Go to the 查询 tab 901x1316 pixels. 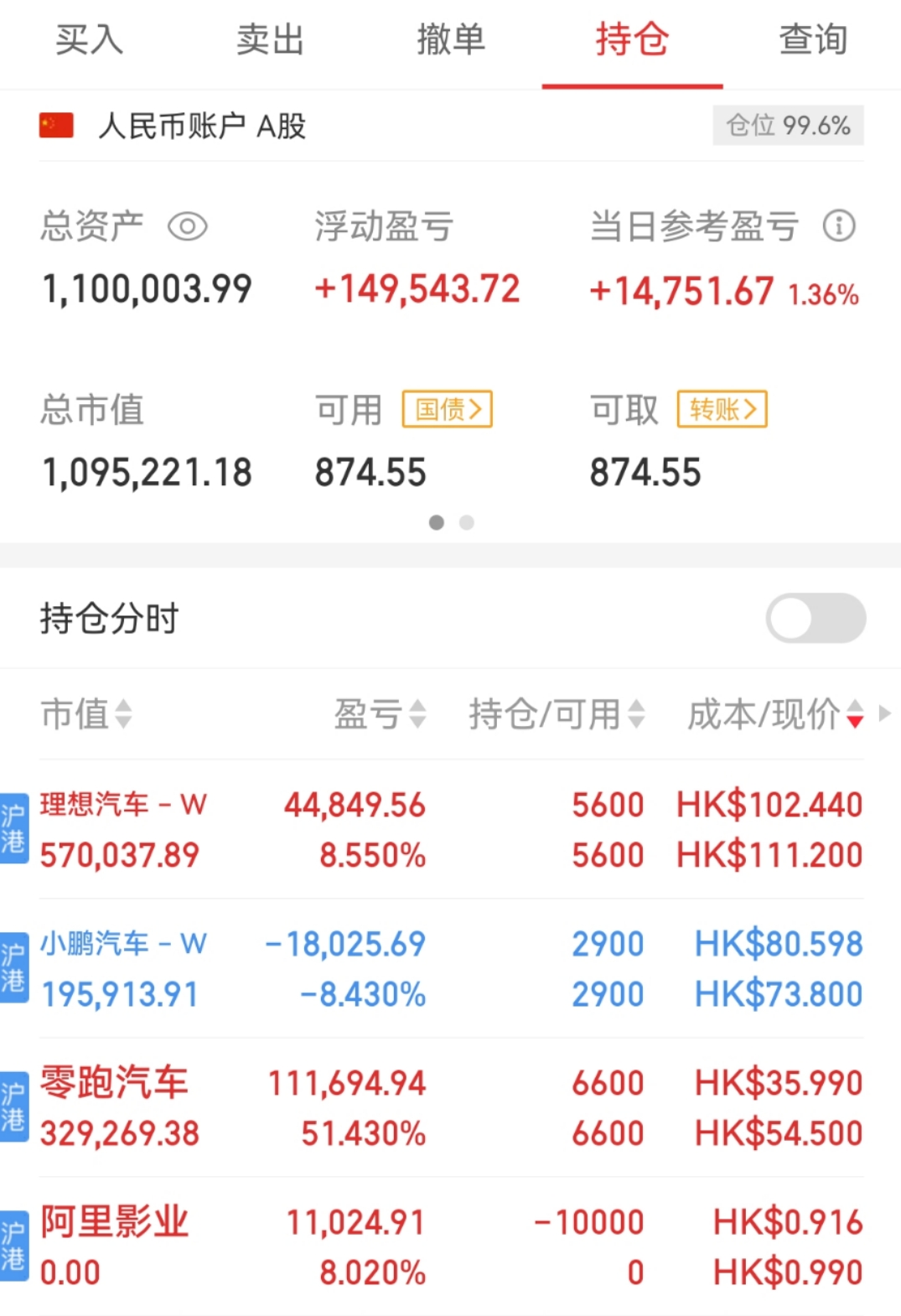point(812,39)
